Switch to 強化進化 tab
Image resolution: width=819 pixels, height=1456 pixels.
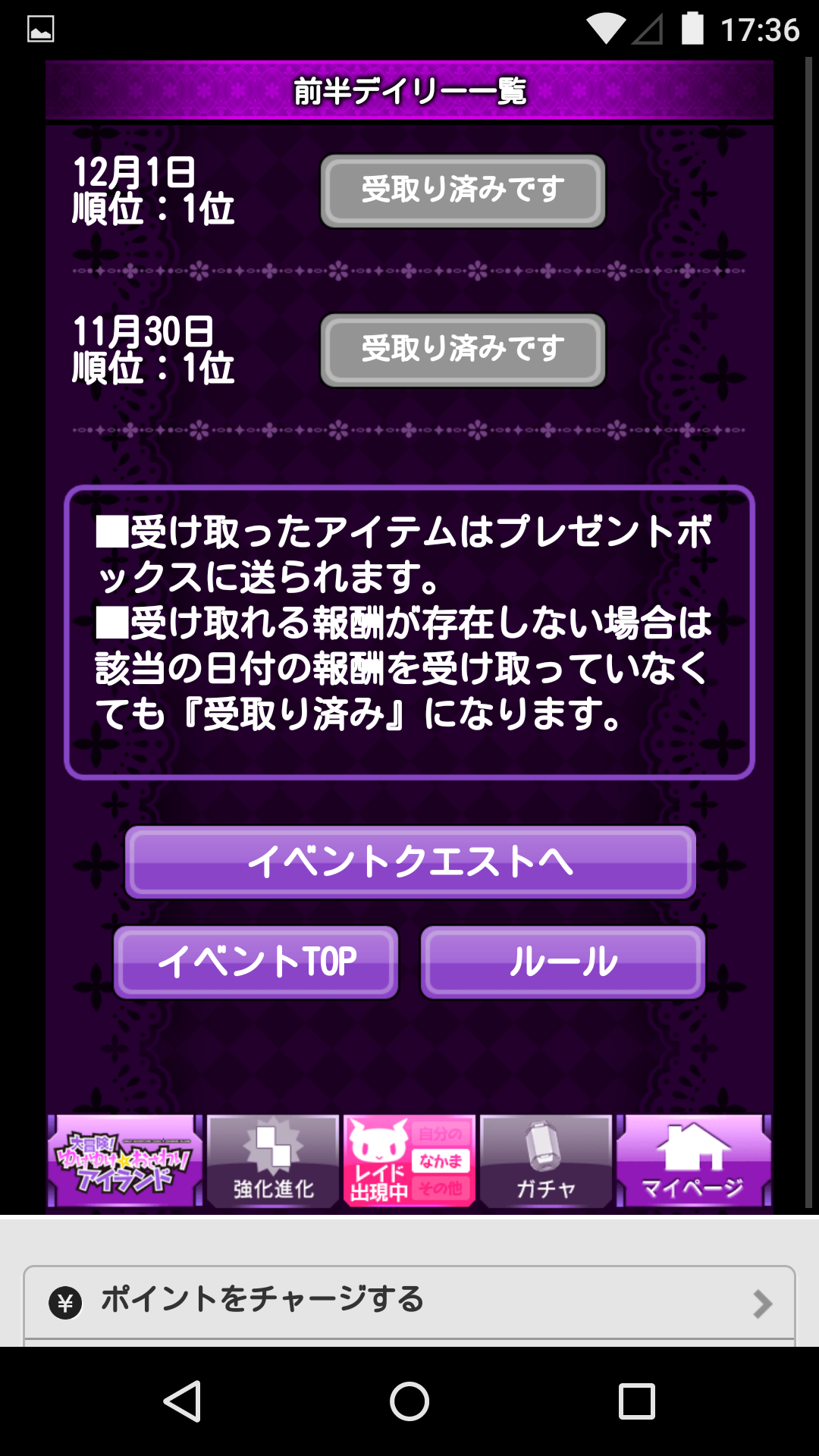273,1160
